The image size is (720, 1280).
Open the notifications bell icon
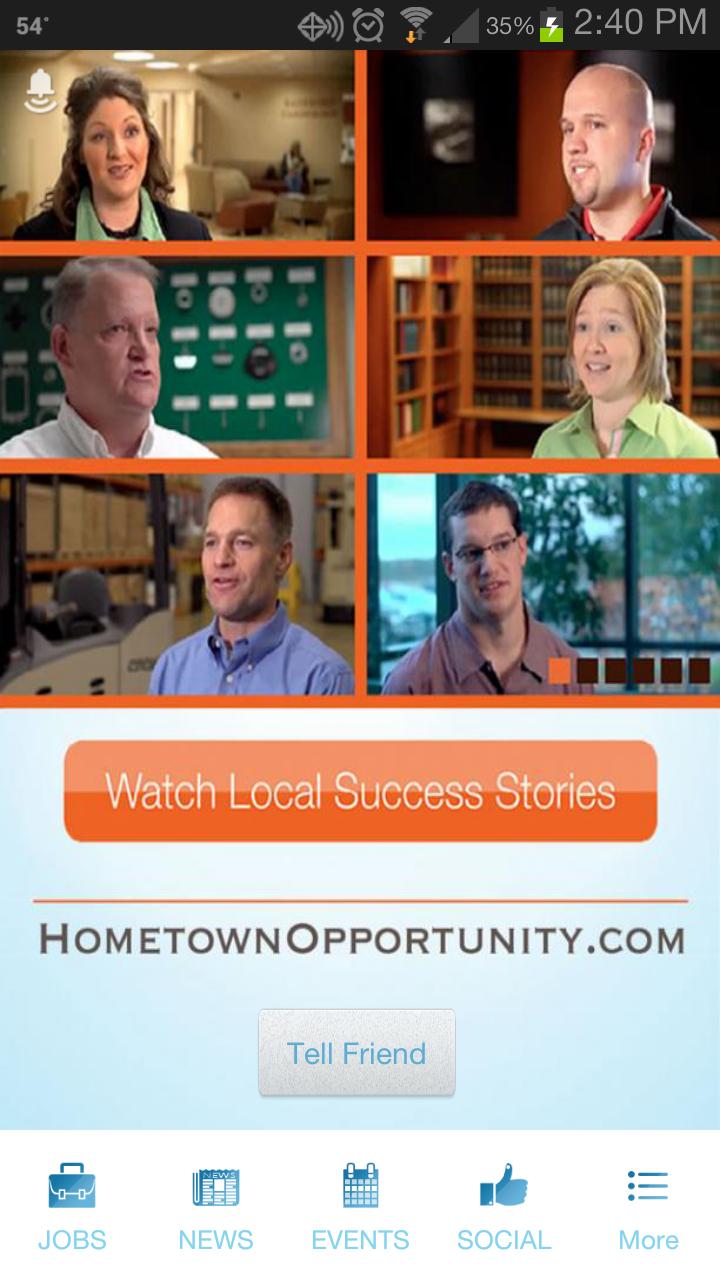pyautogui.click(x=40, y=92)
